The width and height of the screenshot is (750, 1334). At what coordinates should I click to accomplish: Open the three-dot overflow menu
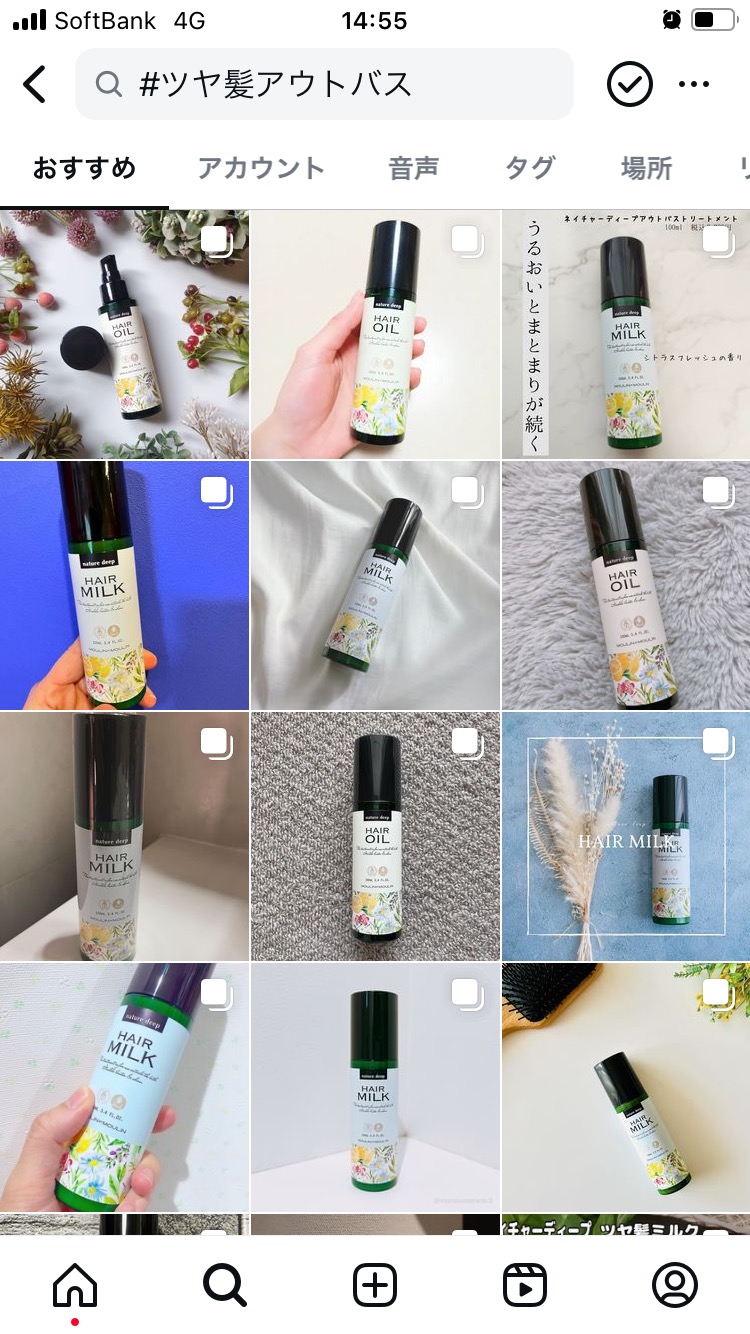pyautogui.click(x=693, y=85)
